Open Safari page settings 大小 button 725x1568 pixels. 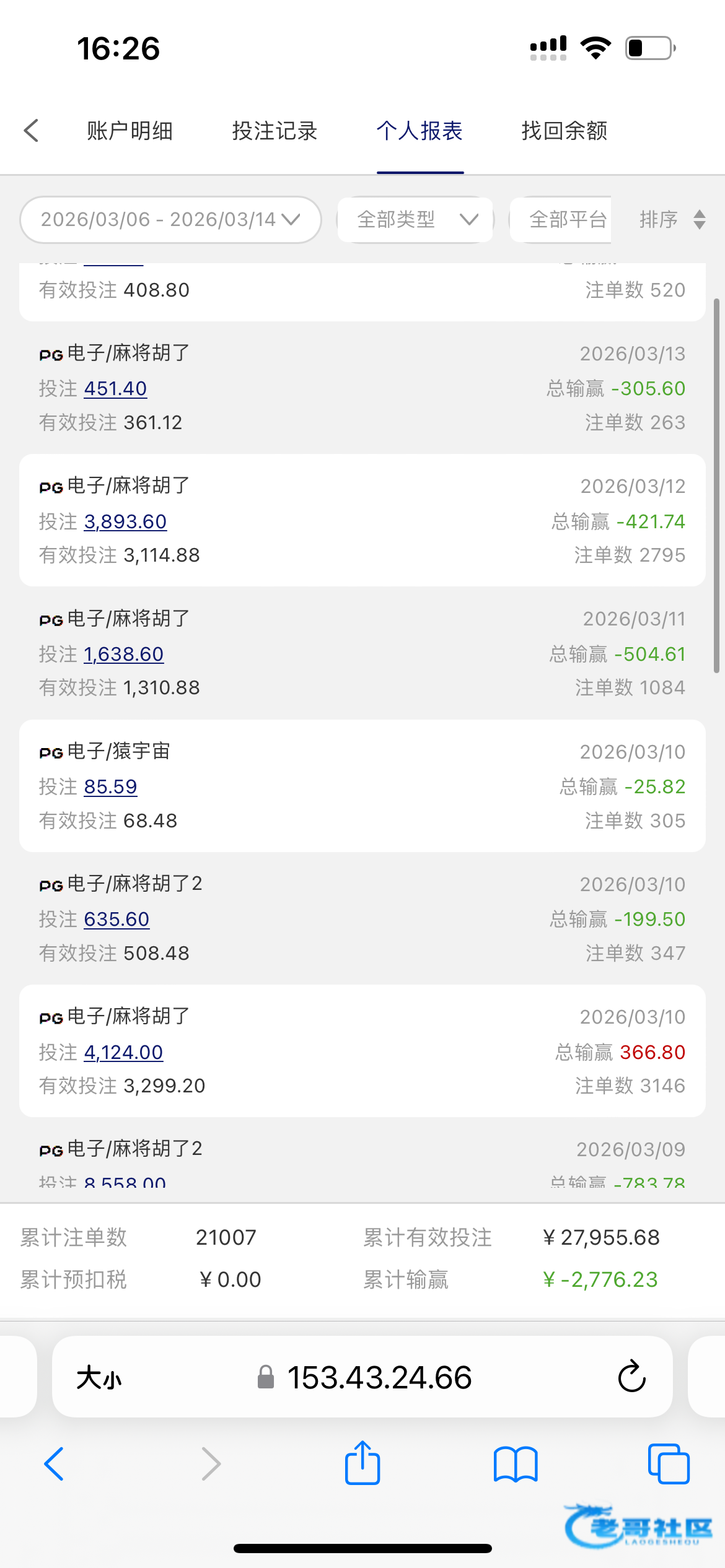(x=99, y=1378)
